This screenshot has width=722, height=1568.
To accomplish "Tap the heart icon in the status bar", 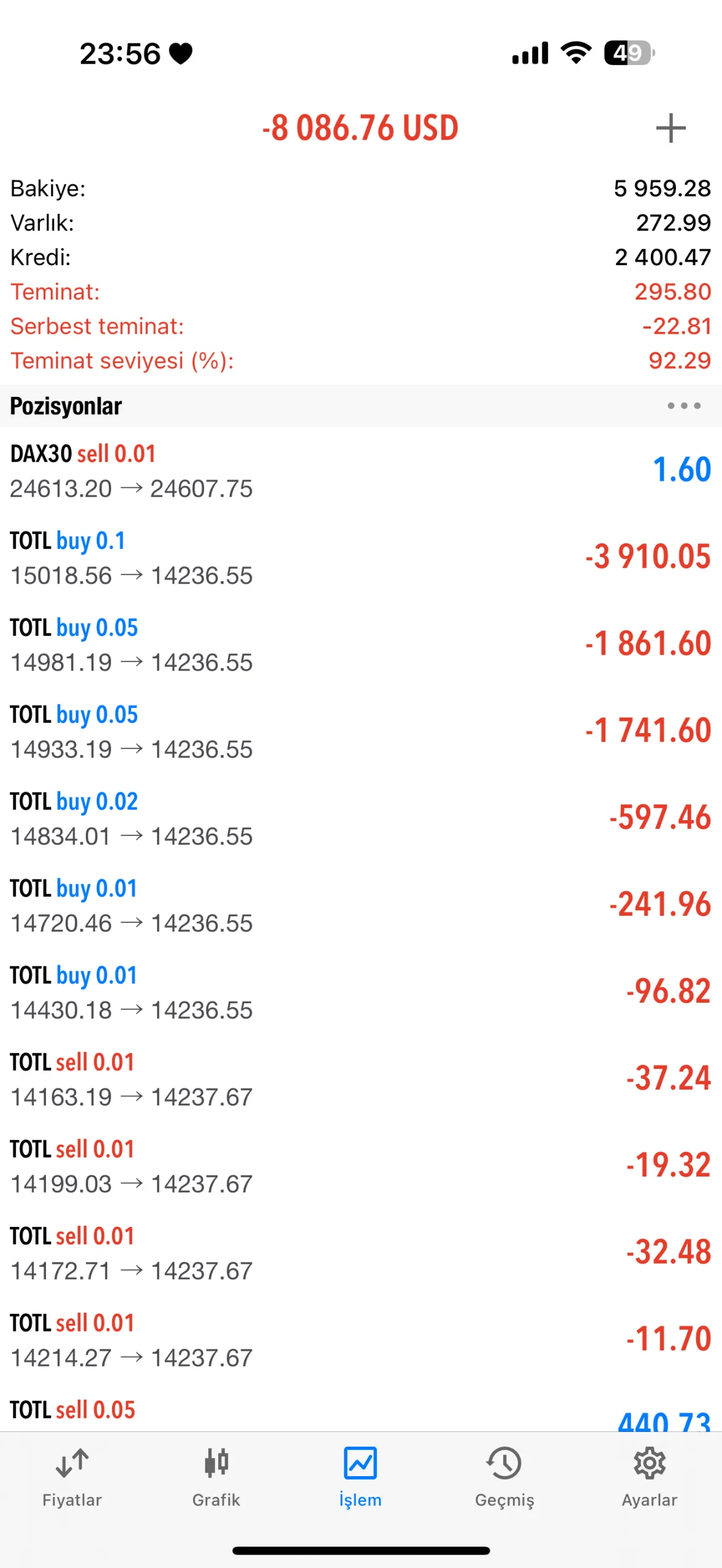I will 180,53.
